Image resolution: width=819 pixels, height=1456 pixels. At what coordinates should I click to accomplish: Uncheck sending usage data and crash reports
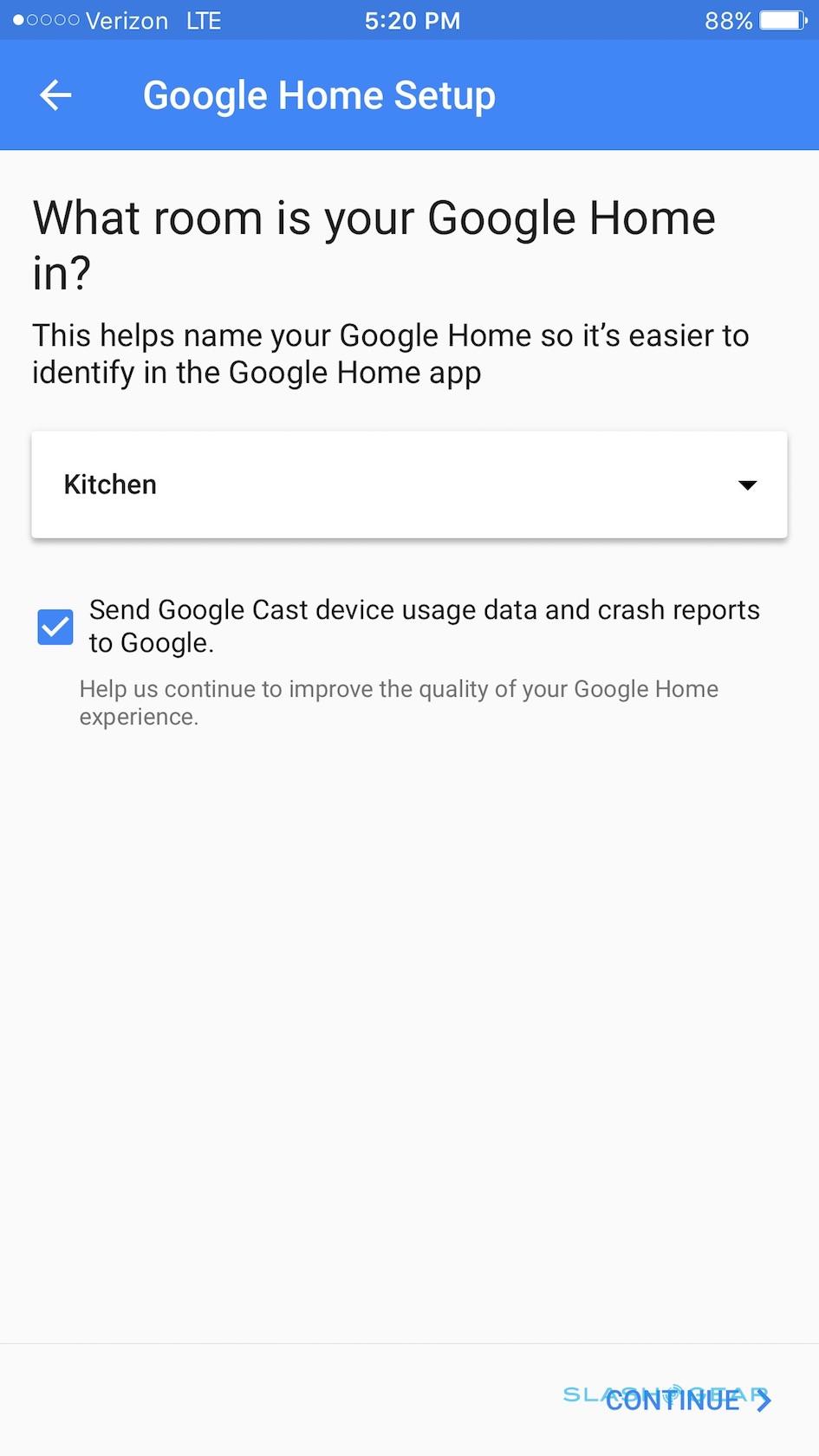pyautogui.click(x=55, y=627)
